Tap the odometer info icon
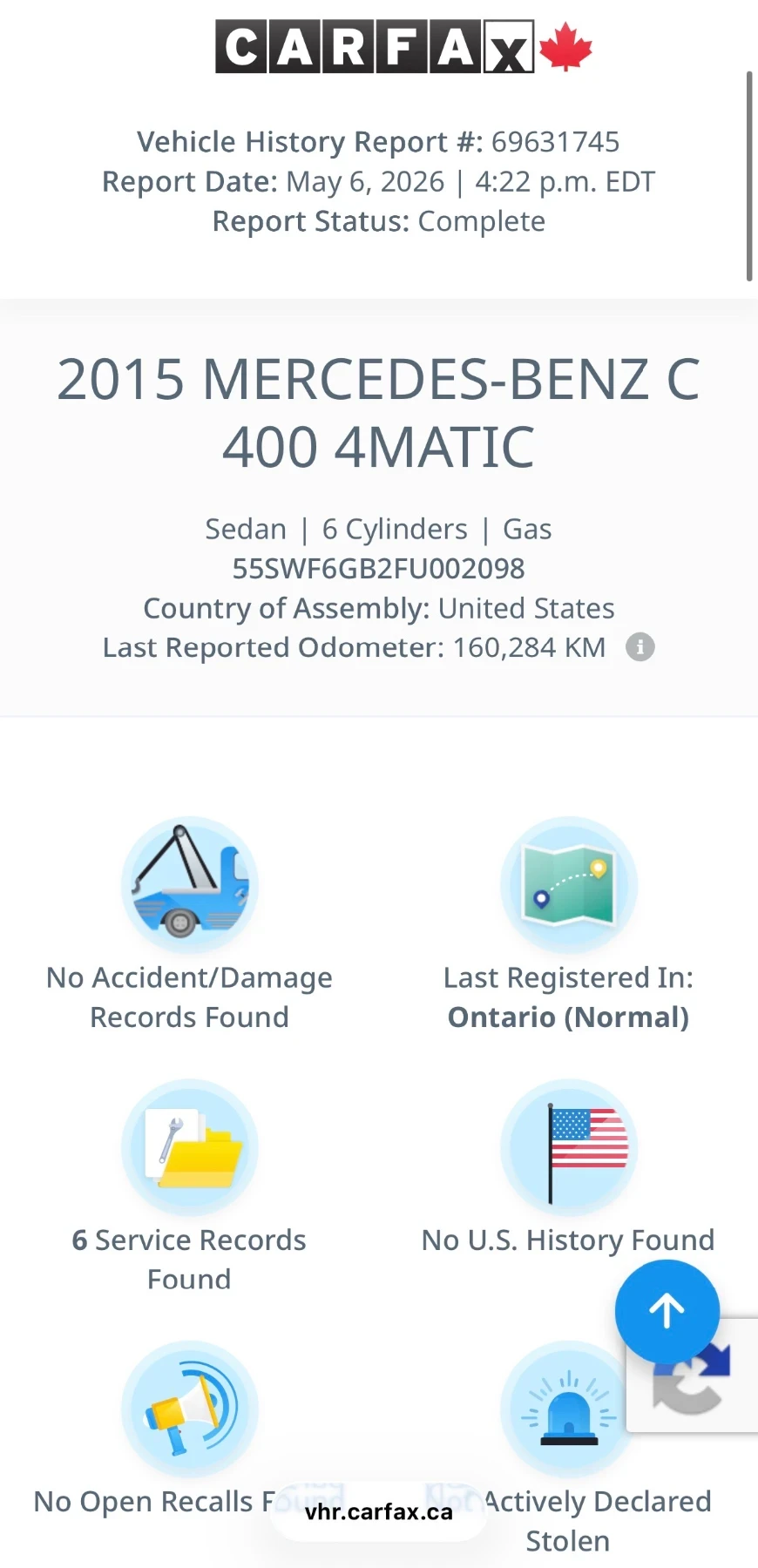The height and width of the screenshot is (1568, 758). coord(640,647)
